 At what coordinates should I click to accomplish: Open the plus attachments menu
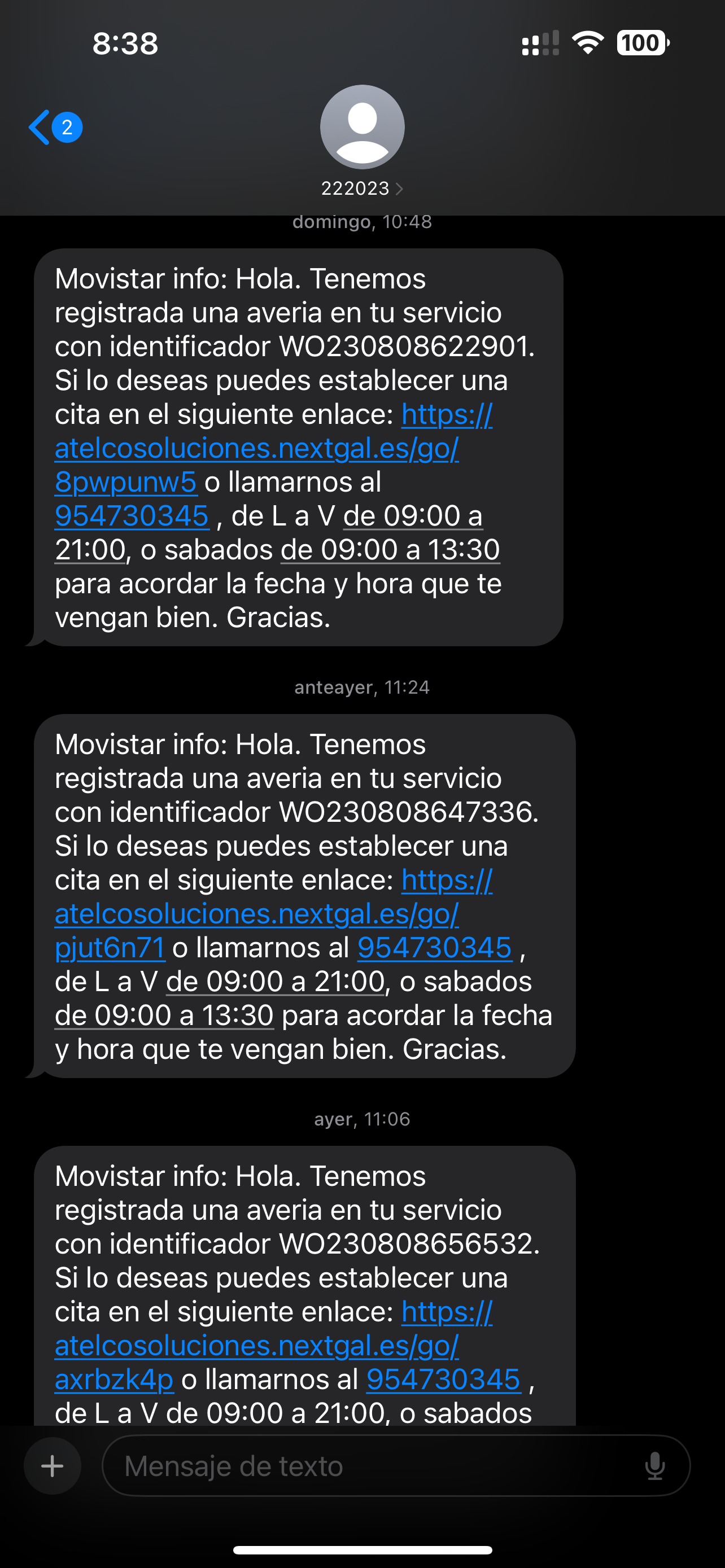coord(53,1466)
